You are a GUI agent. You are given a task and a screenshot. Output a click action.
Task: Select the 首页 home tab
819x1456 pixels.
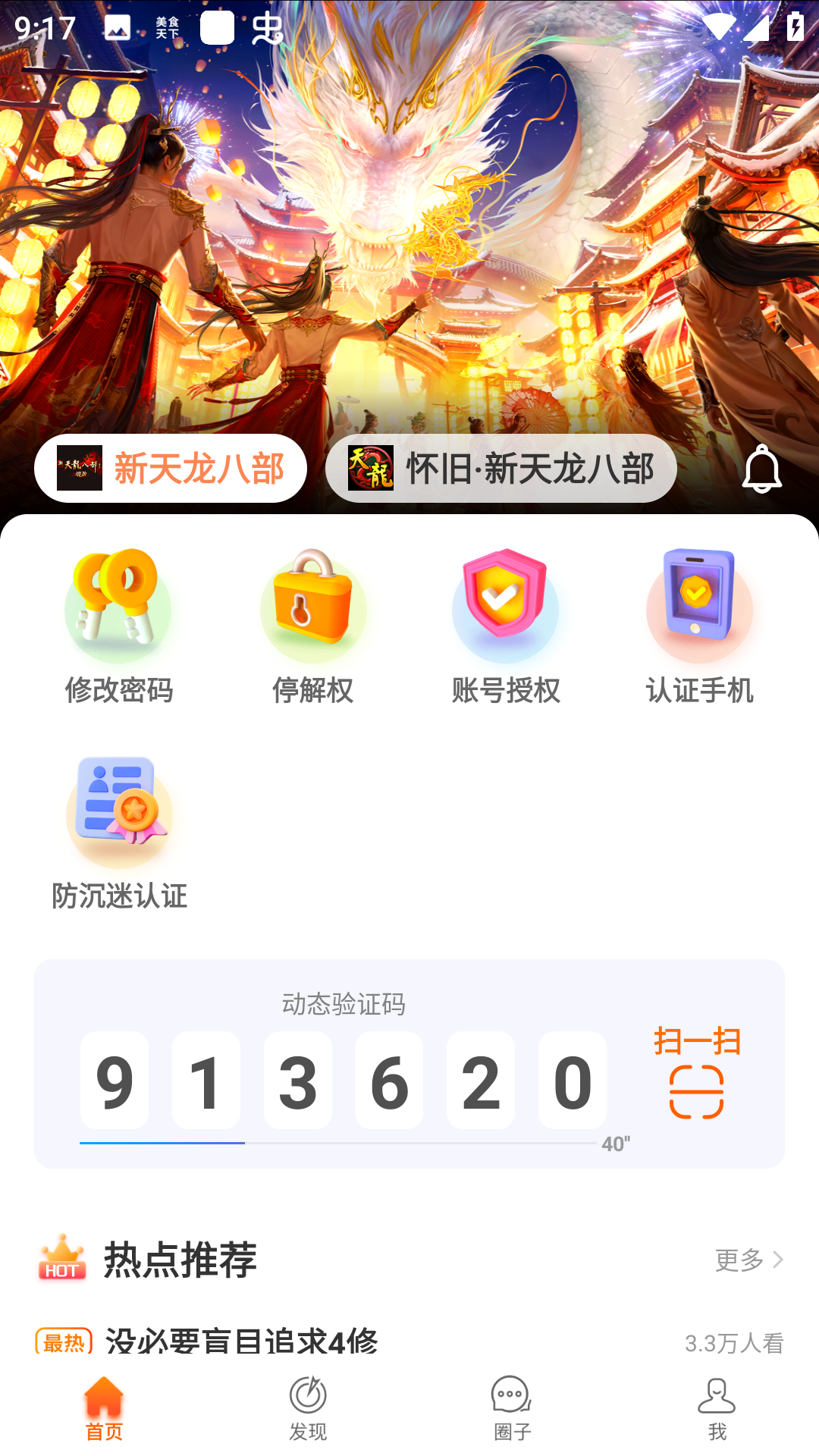click(104, 1408)
